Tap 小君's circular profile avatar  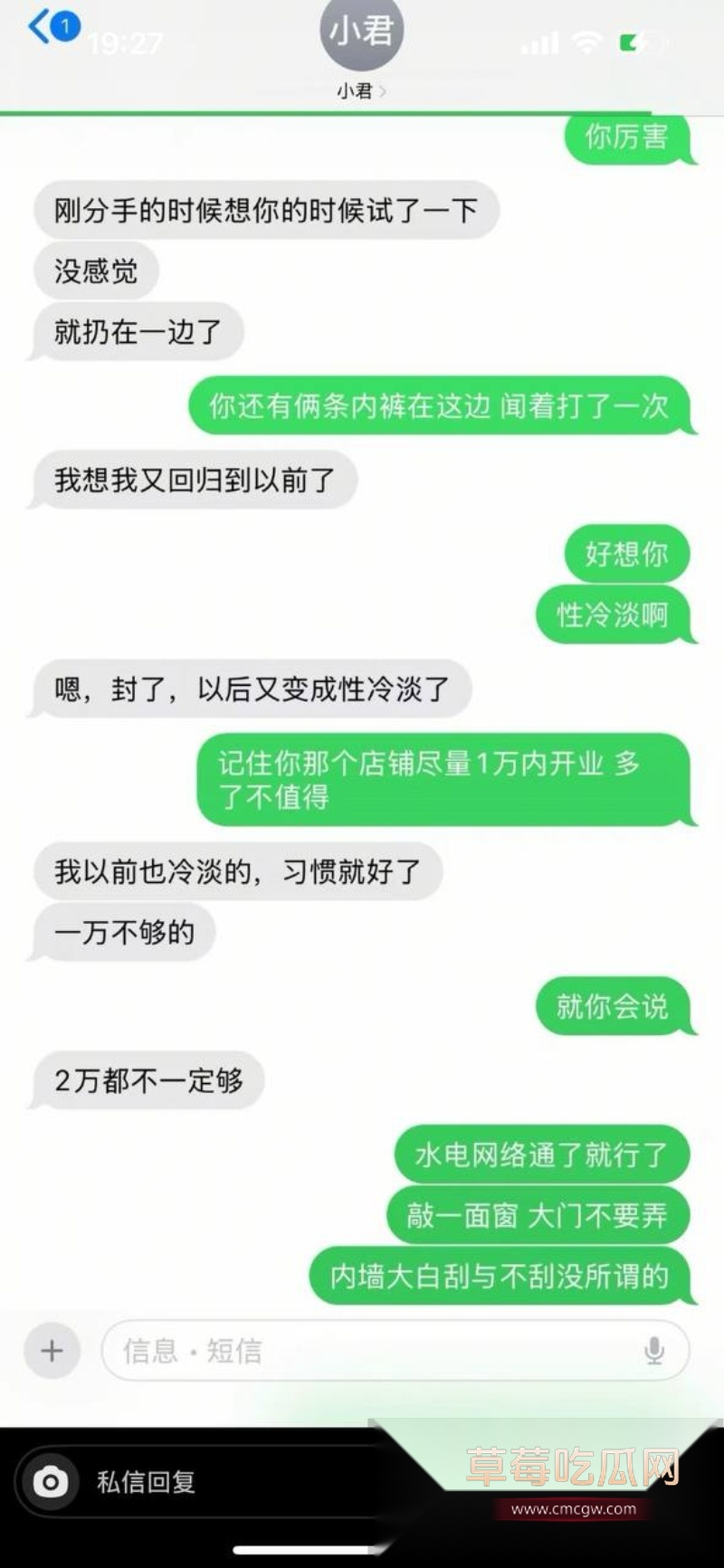point(361,33)
